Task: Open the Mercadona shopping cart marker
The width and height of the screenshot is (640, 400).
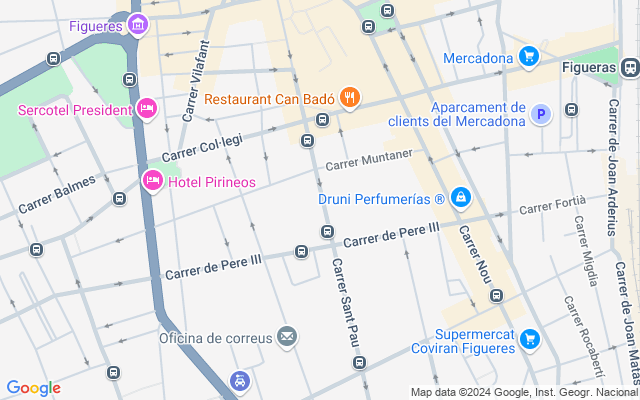Action: [529, 57]
